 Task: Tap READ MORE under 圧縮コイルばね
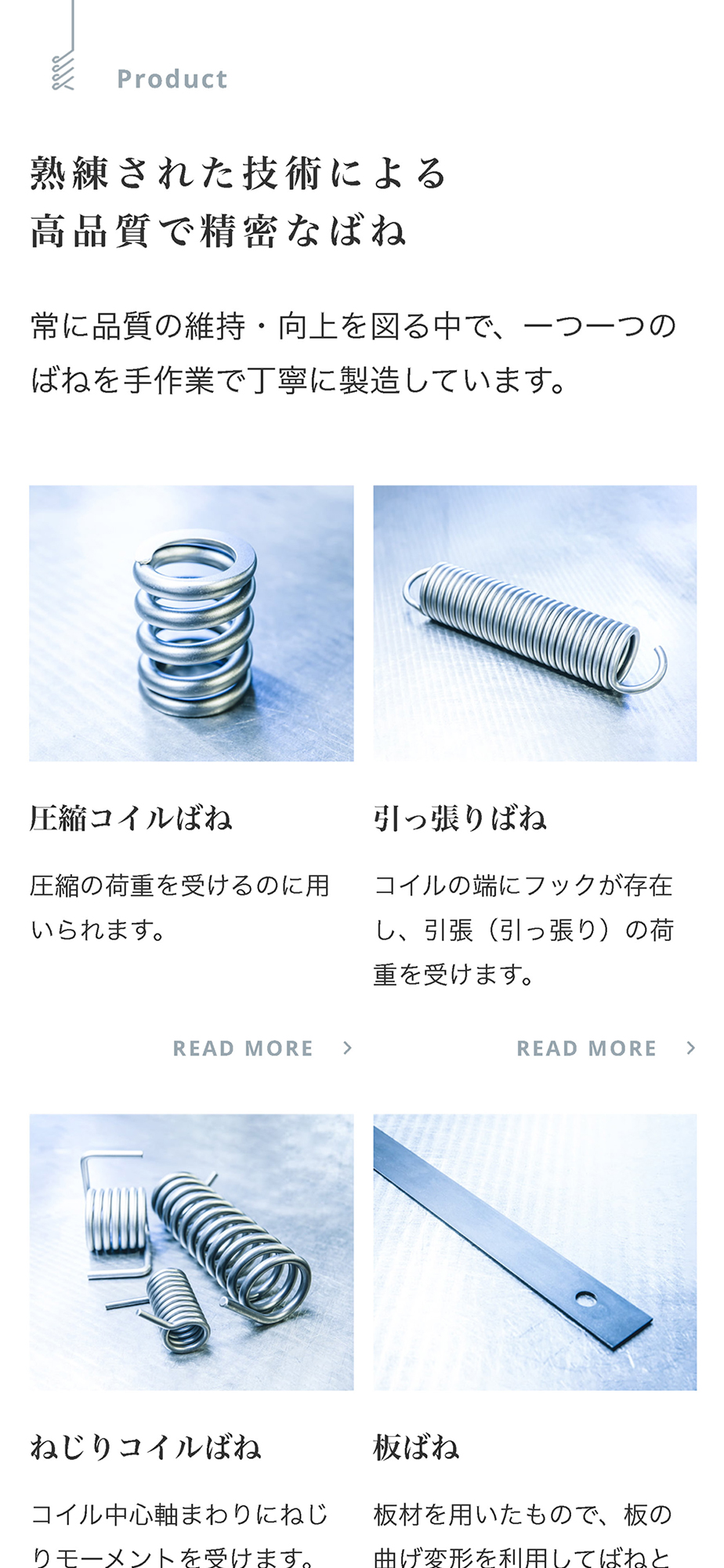point(262,1048)
